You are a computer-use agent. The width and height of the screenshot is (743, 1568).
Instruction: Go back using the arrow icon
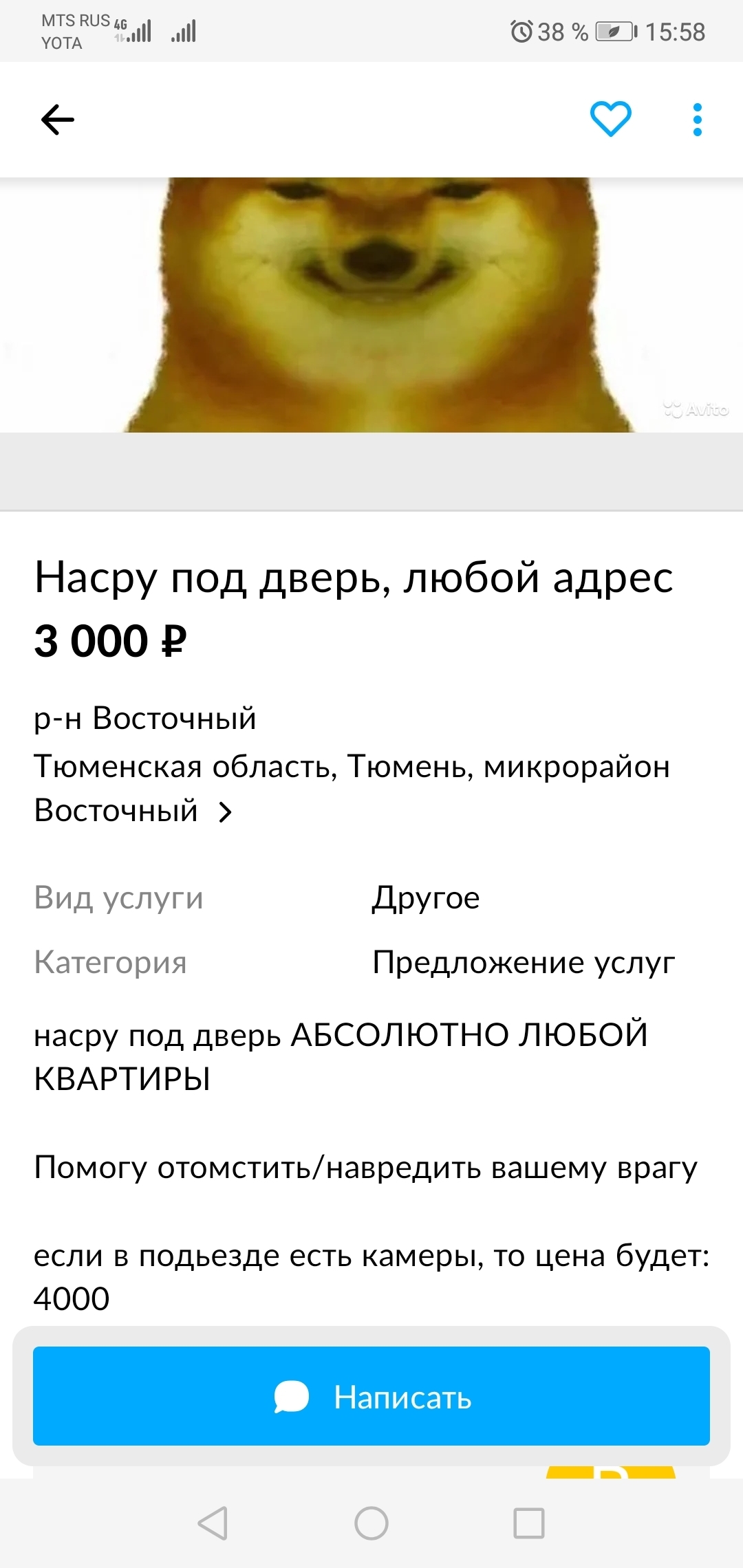[58, 120]
